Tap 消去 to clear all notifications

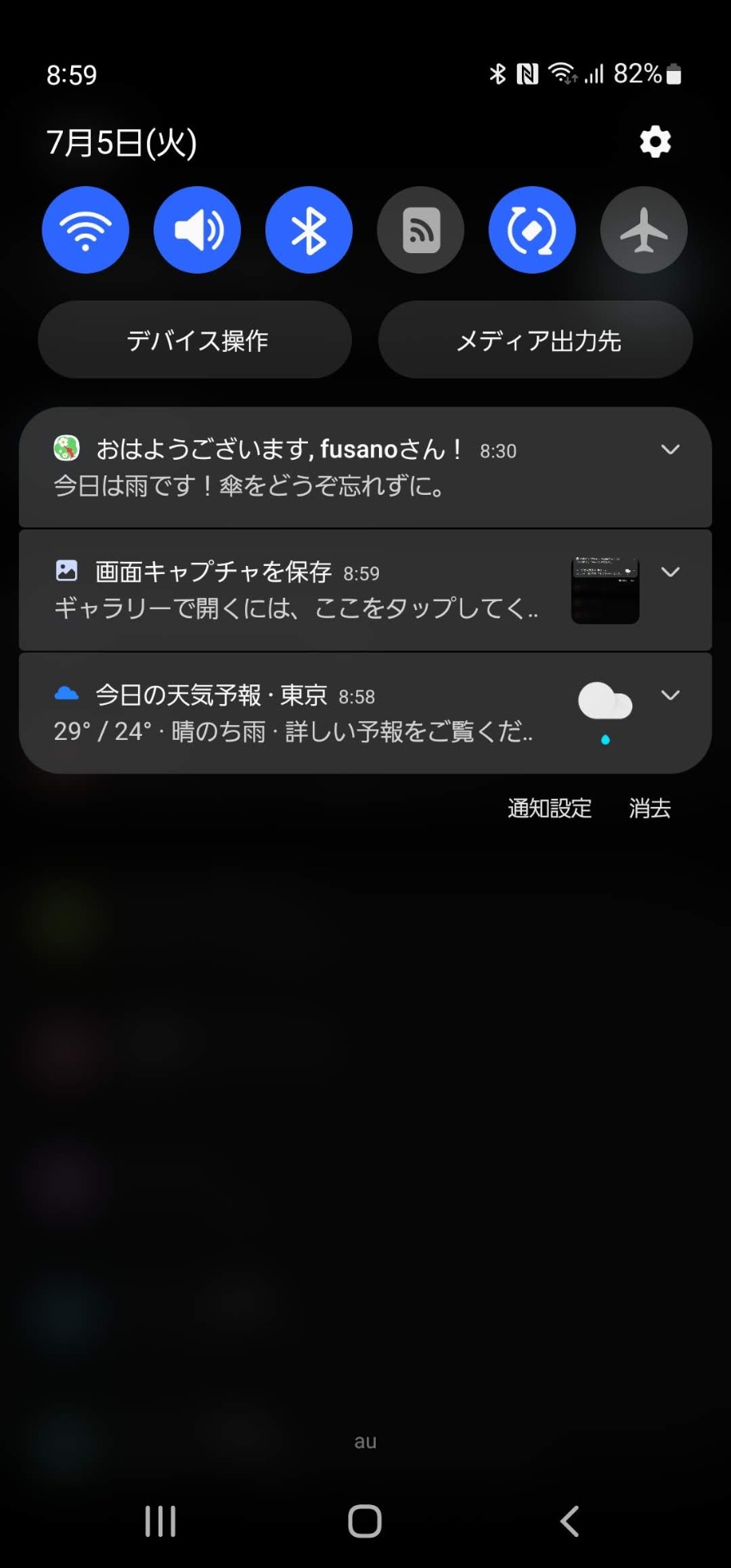click(649, 808)
